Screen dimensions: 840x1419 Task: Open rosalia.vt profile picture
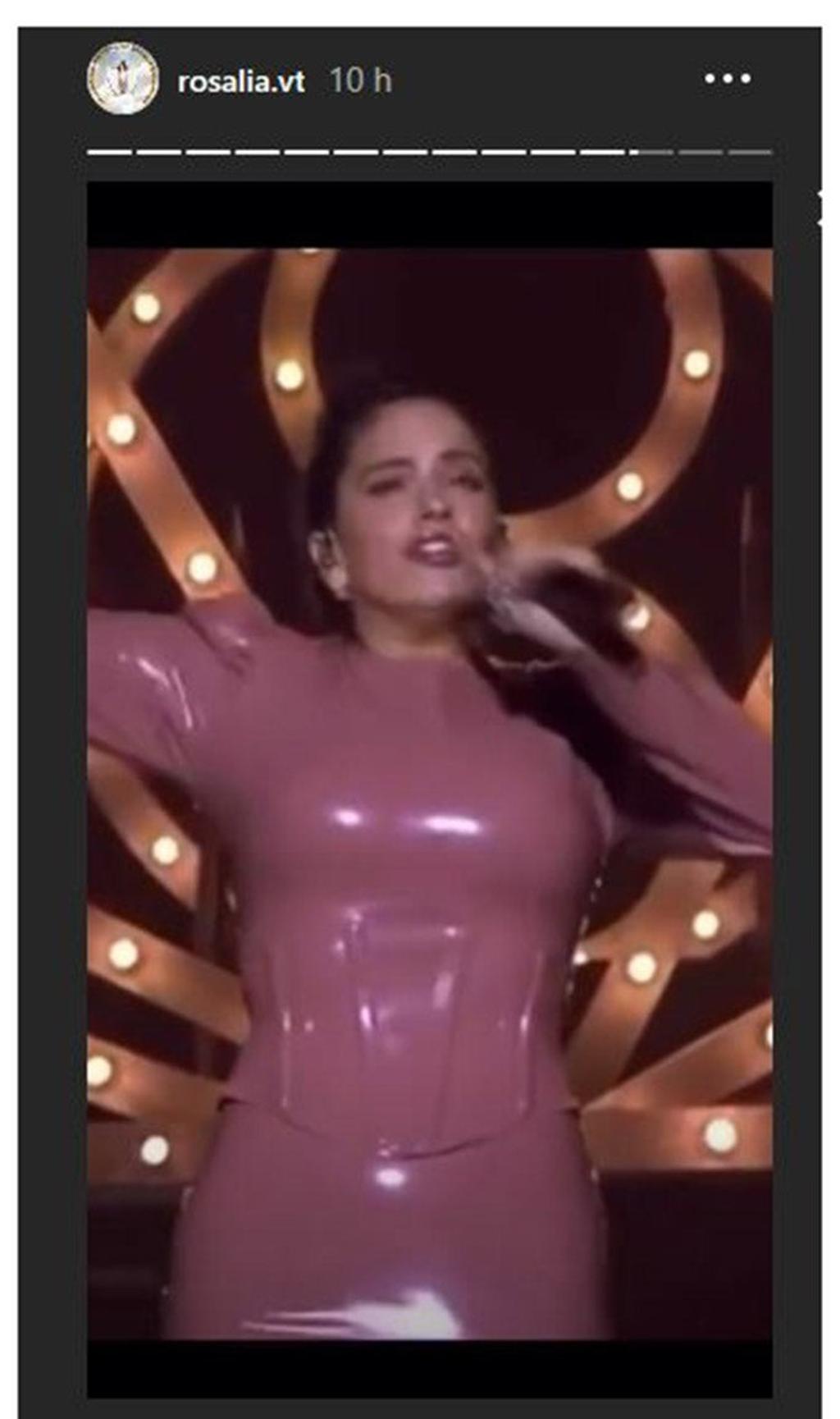pyautogui.click(x=123, y=79)
